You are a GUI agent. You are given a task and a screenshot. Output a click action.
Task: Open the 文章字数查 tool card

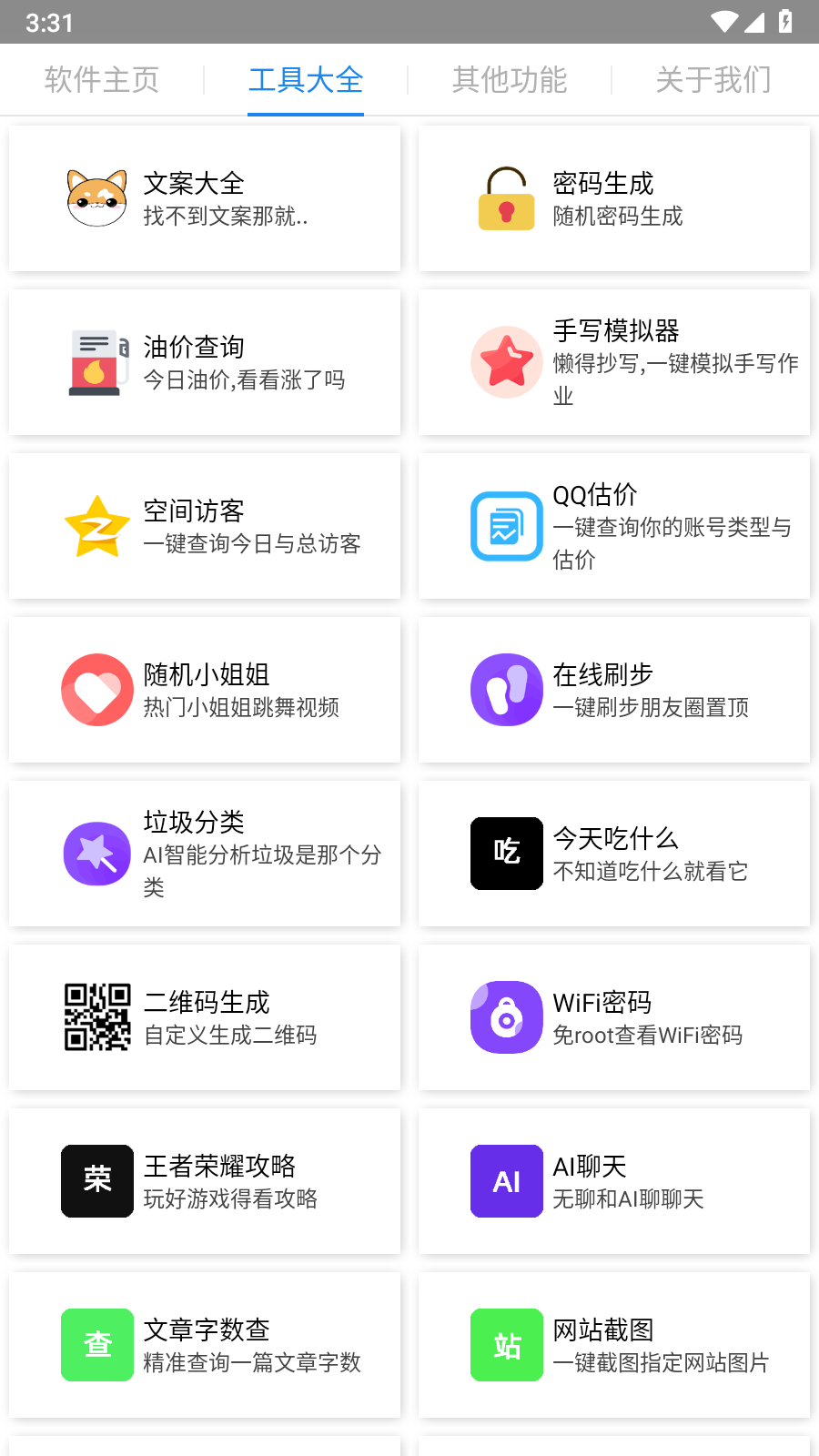pyautogui.click(x=204, y=1345)
